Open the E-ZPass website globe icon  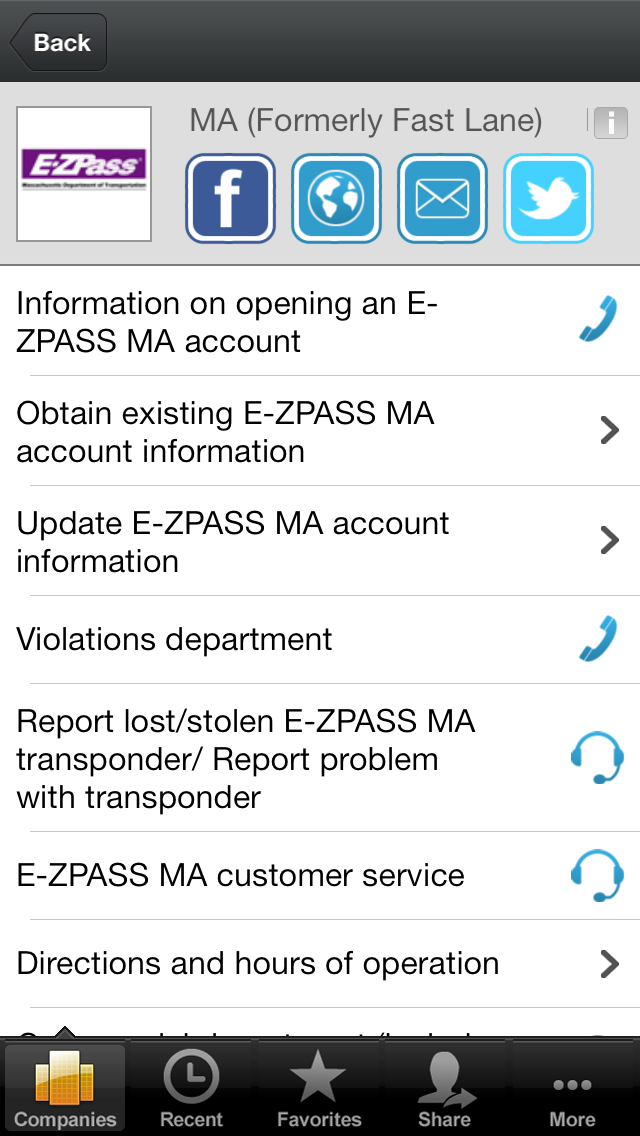336,198
